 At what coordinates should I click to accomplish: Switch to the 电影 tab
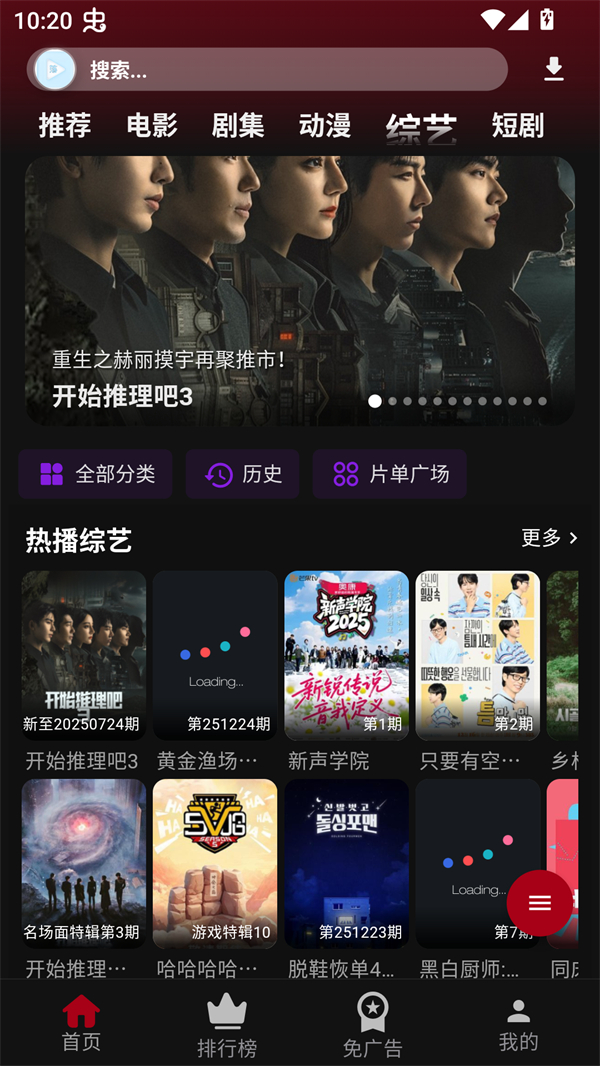pyautogui.click(x=152, y=125)
